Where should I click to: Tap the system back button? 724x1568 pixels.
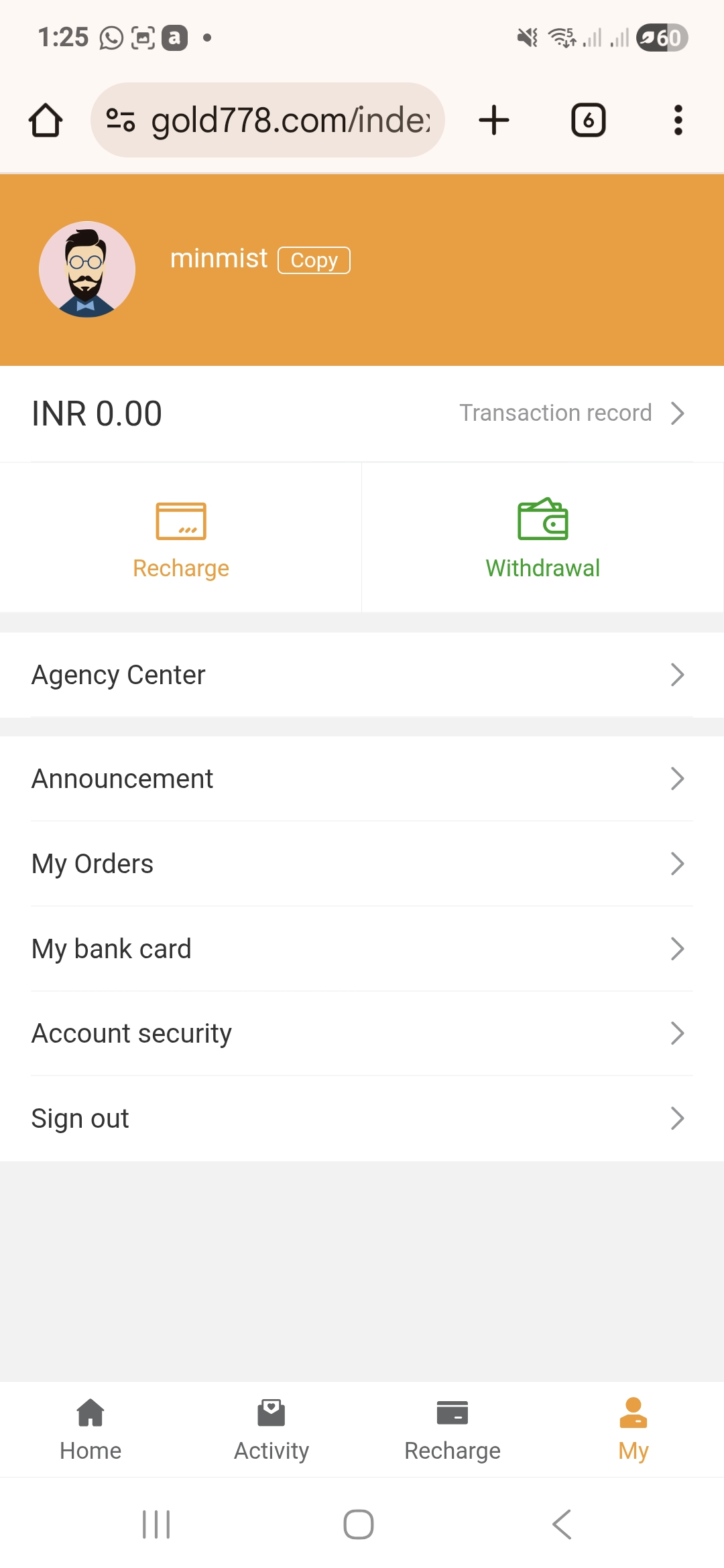pyautogui.click(x=562, y=1524)
